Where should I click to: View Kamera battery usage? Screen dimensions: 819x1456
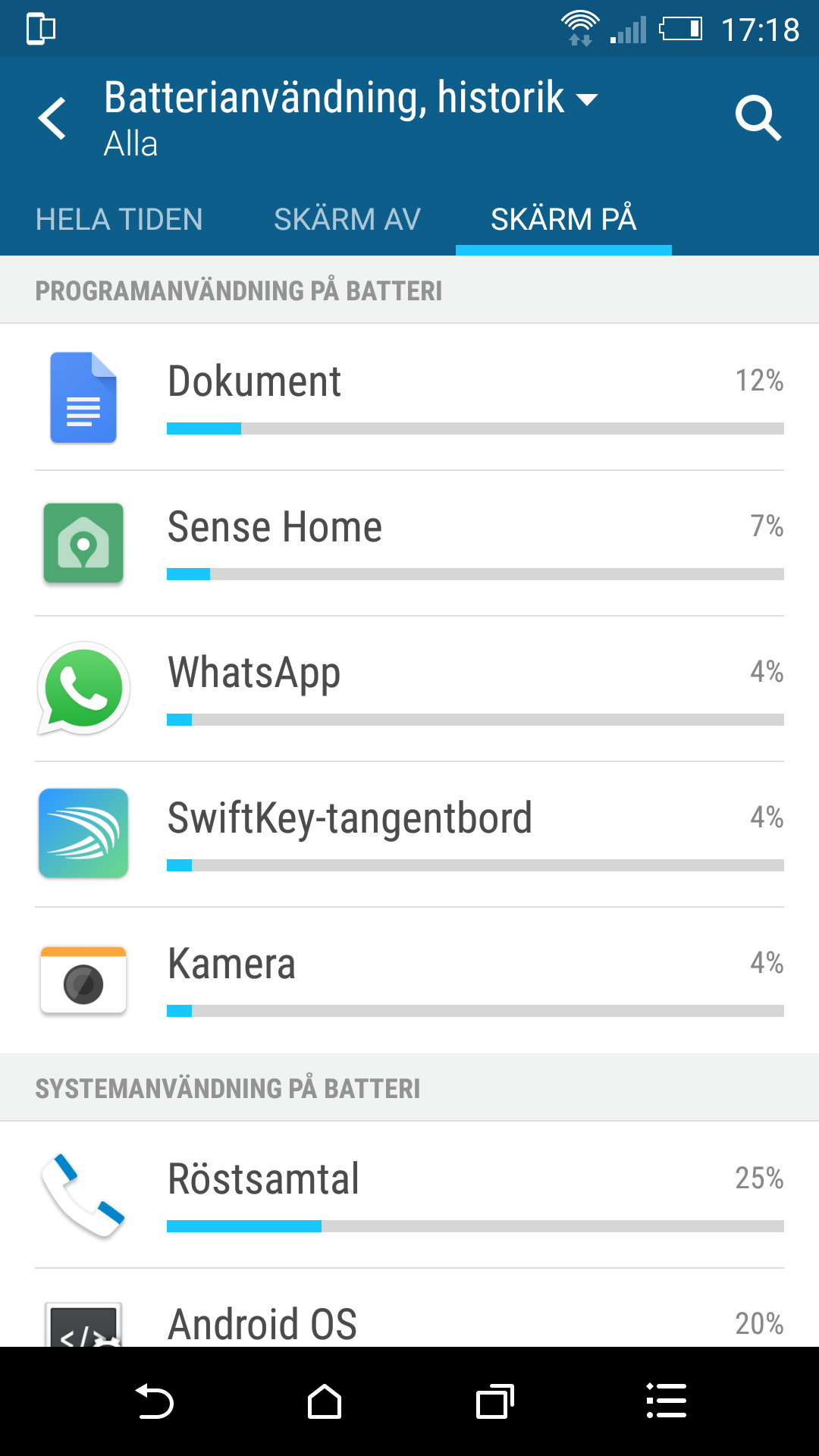pyautogui.click(x=409, y=980)
